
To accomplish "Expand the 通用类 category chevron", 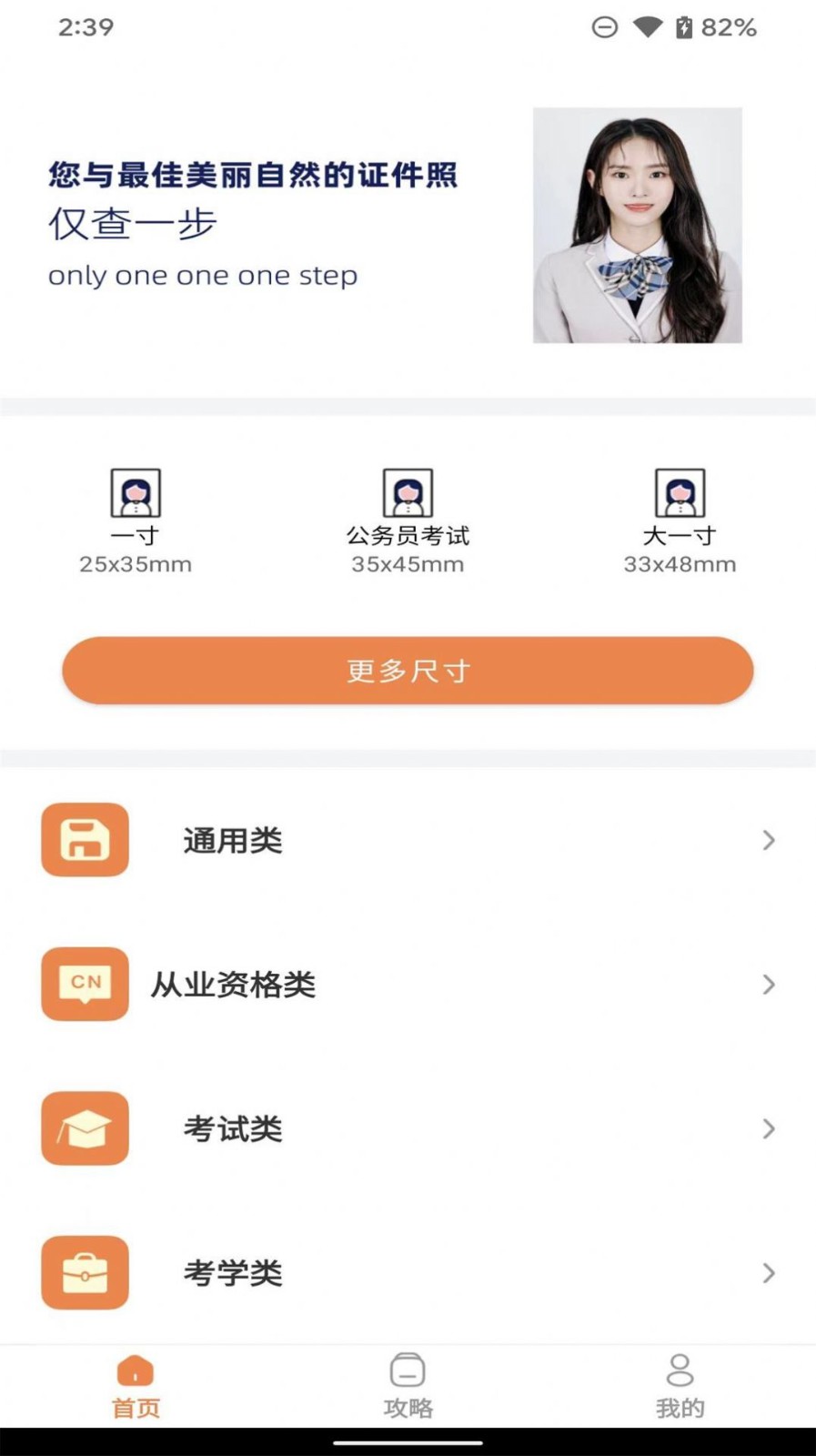I will 770,840.
